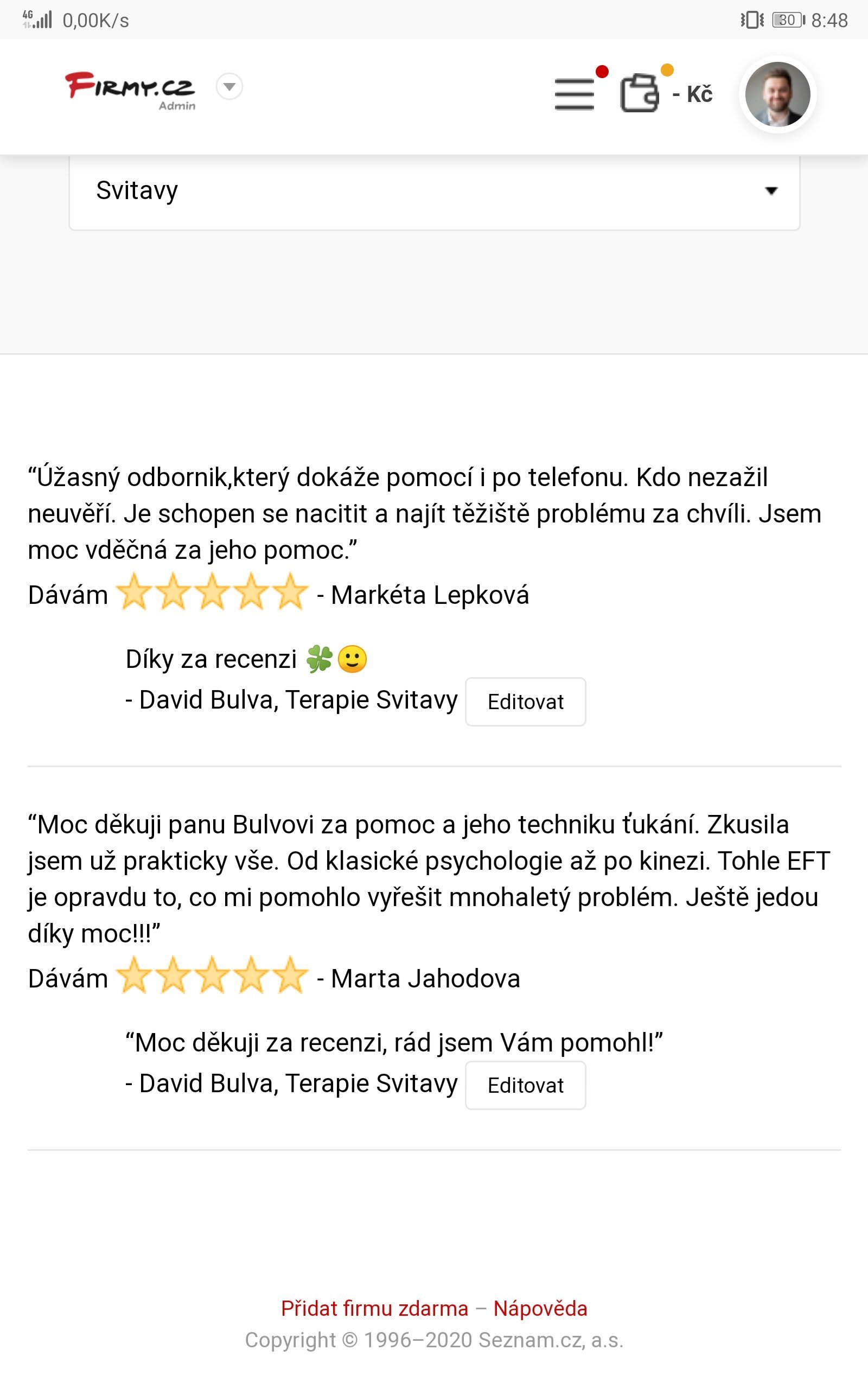The height and width of the screenshot is (1389, 868).
Task: Edit the reply to Marta Jahodova's review
Action: [x=525, y=1085]
